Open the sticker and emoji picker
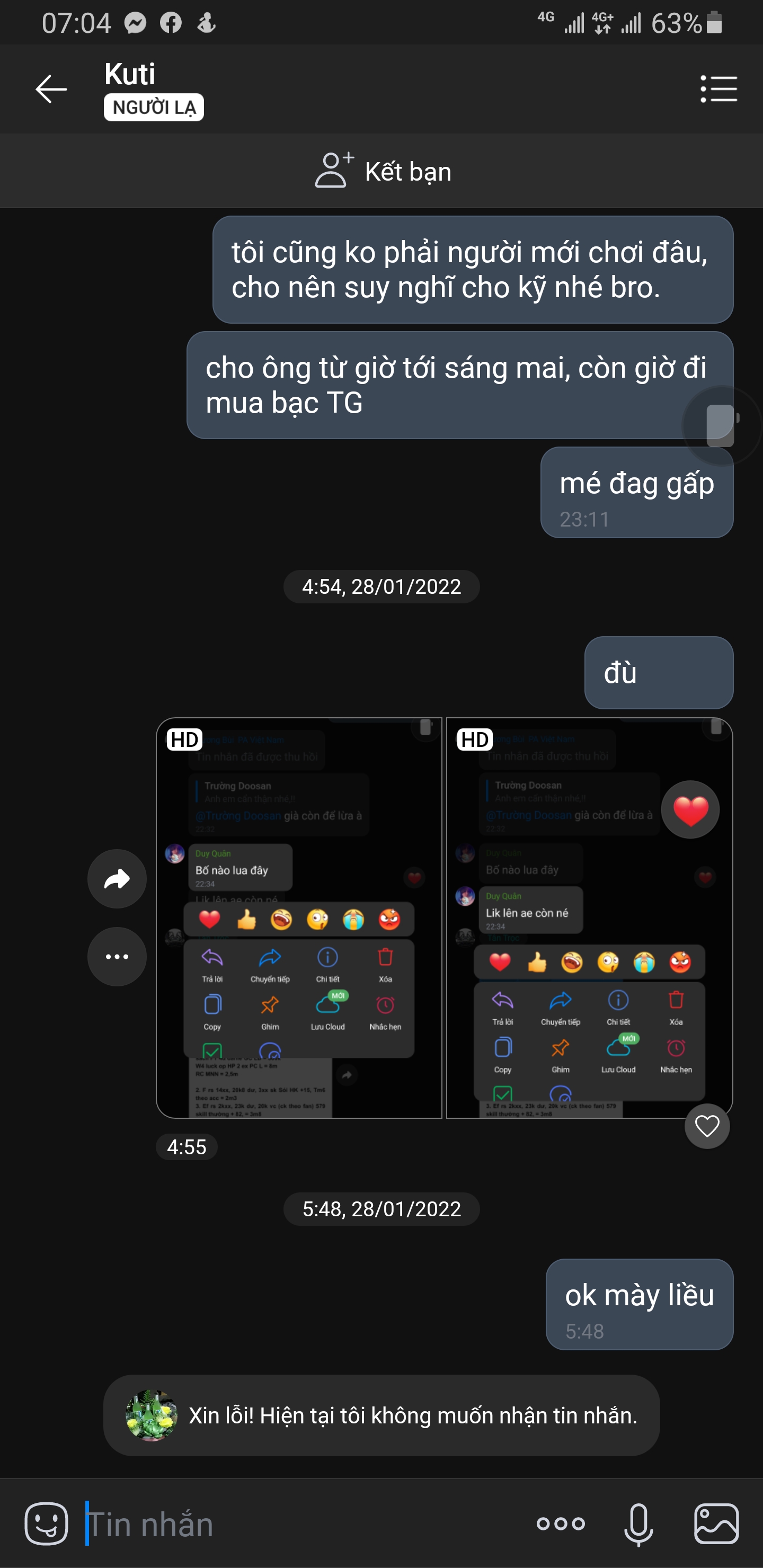The image size is (763, 1568). tap(46, 1524)
